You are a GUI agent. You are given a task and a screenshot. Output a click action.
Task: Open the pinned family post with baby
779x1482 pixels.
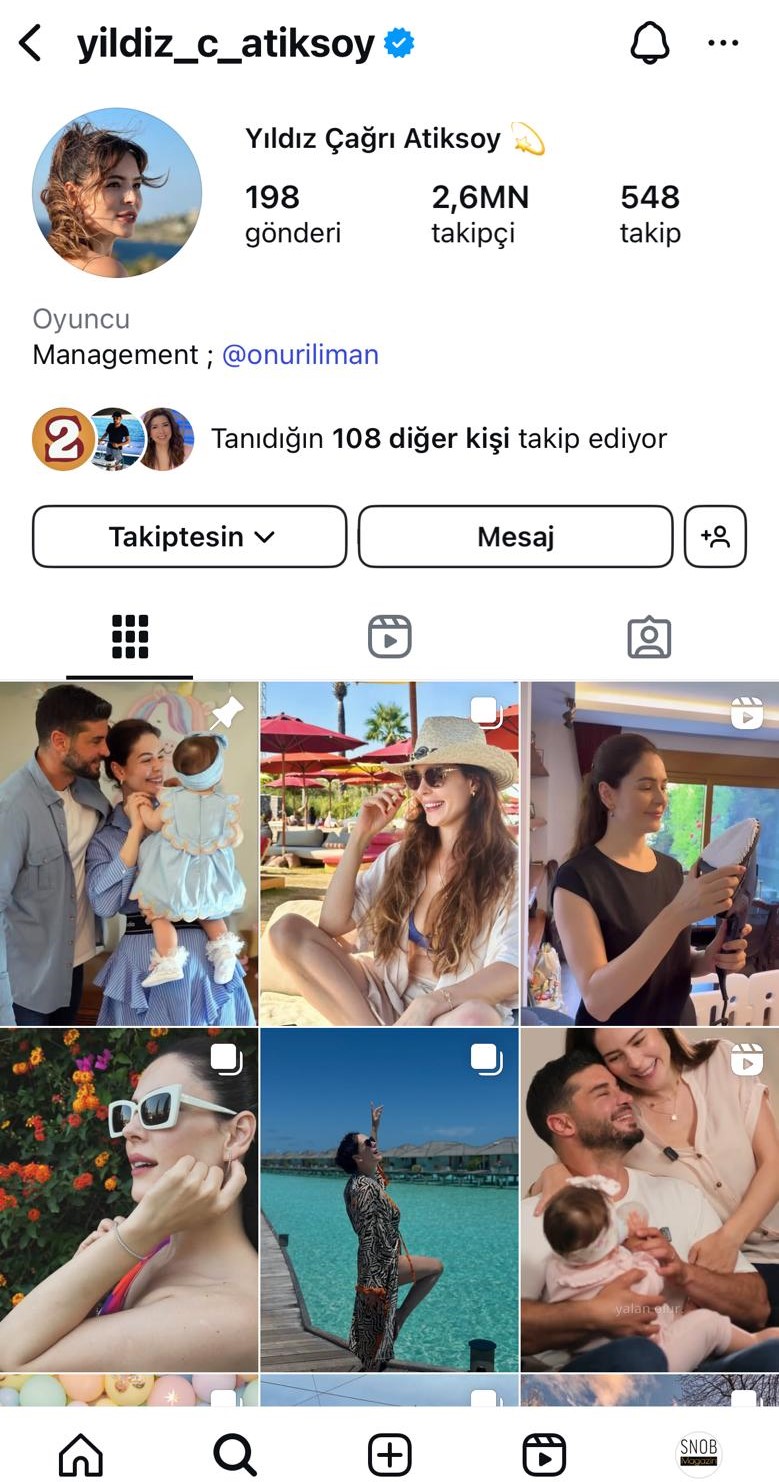[129, 853]
